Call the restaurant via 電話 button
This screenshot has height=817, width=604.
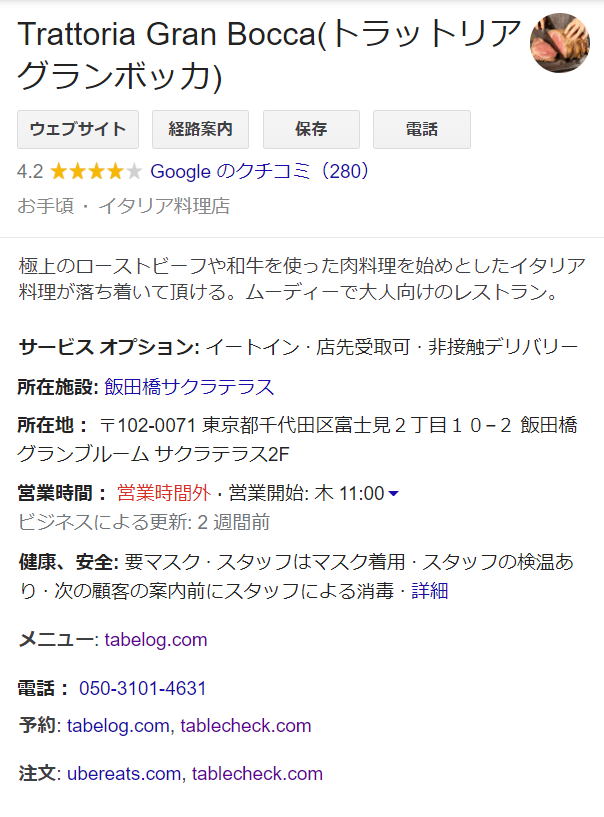point(421,129)
